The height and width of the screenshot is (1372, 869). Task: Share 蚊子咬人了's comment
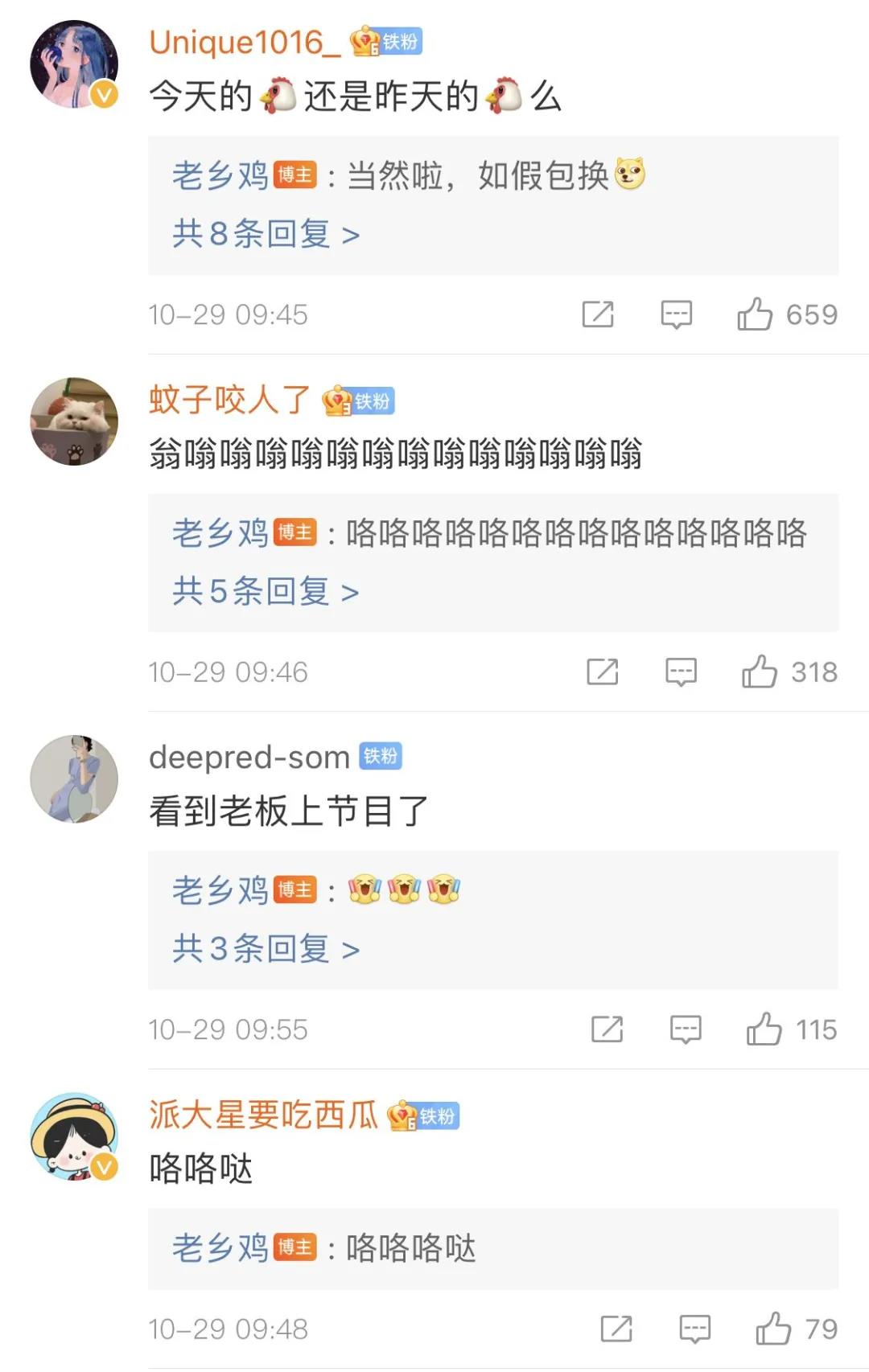pos(603,672)
